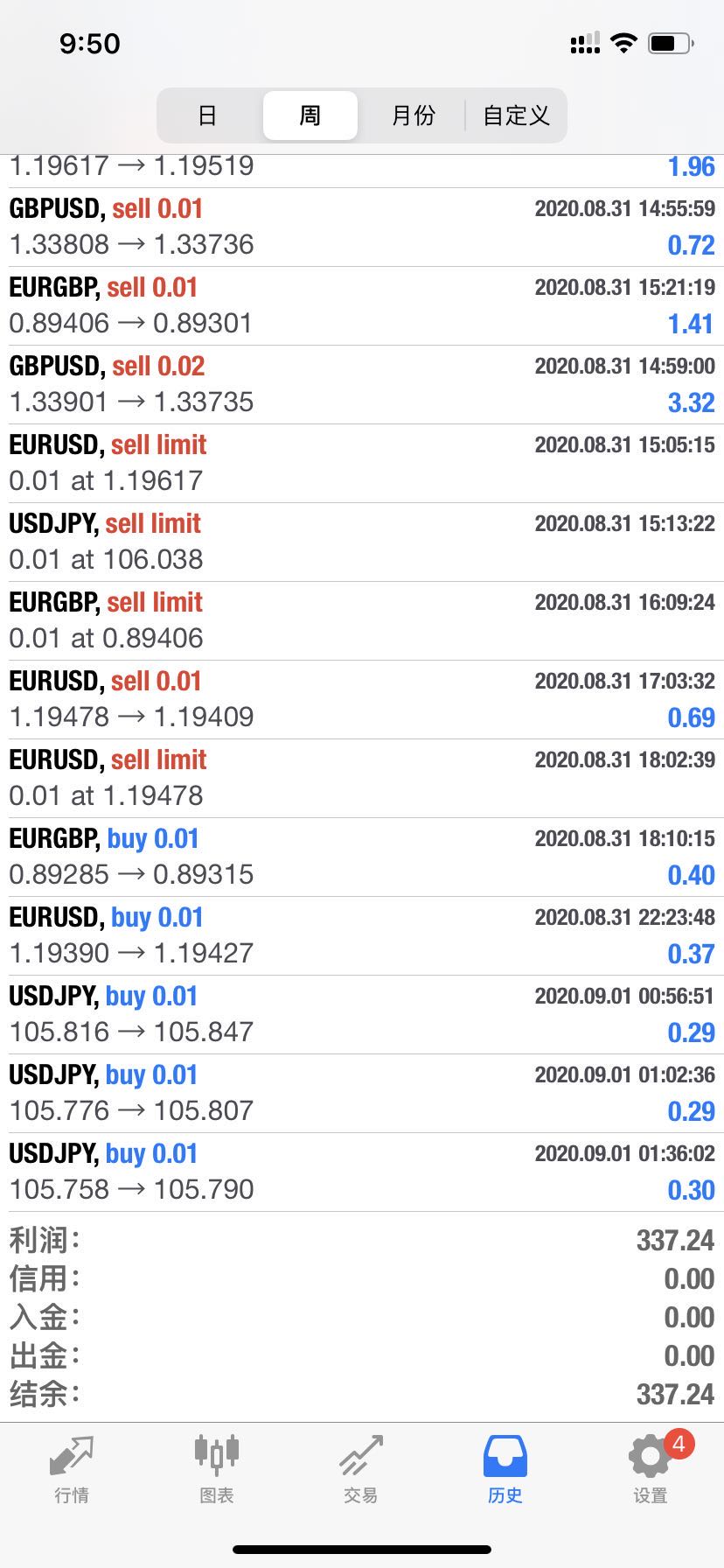724x1568 pixels.
Task: Show history for 月份 (month)
Action: pyautogui.click(x=413, y=115)
